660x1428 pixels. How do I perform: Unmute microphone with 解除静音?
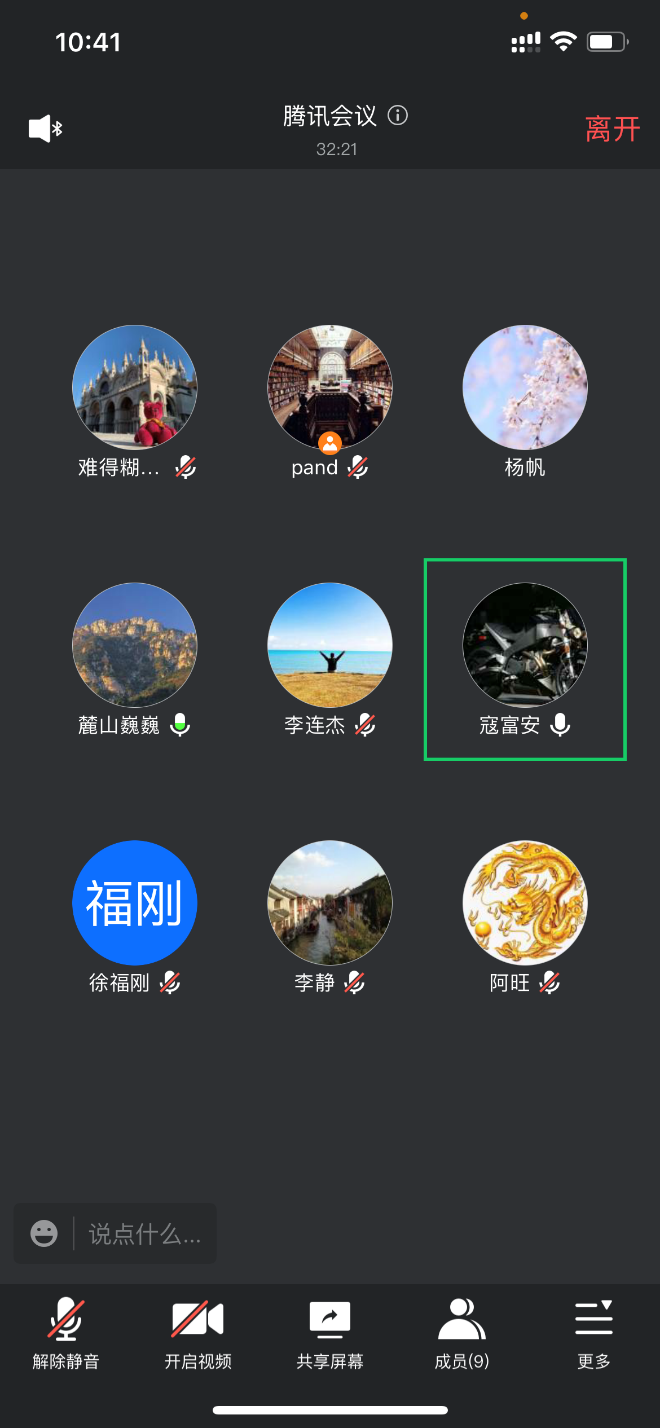[66, 1332]
